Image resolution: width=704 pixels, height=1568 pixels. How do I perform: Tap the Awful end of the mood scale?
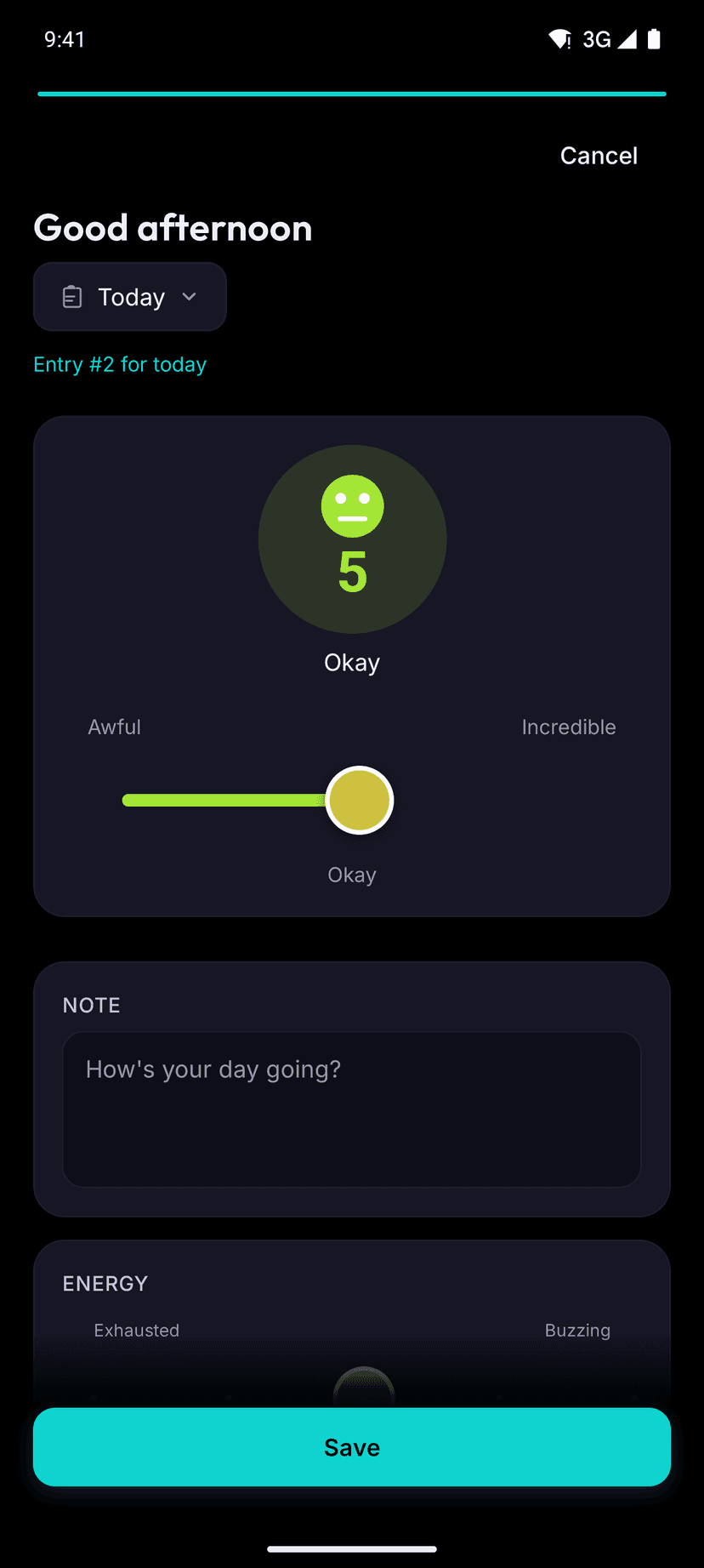(x=115, y=727)
